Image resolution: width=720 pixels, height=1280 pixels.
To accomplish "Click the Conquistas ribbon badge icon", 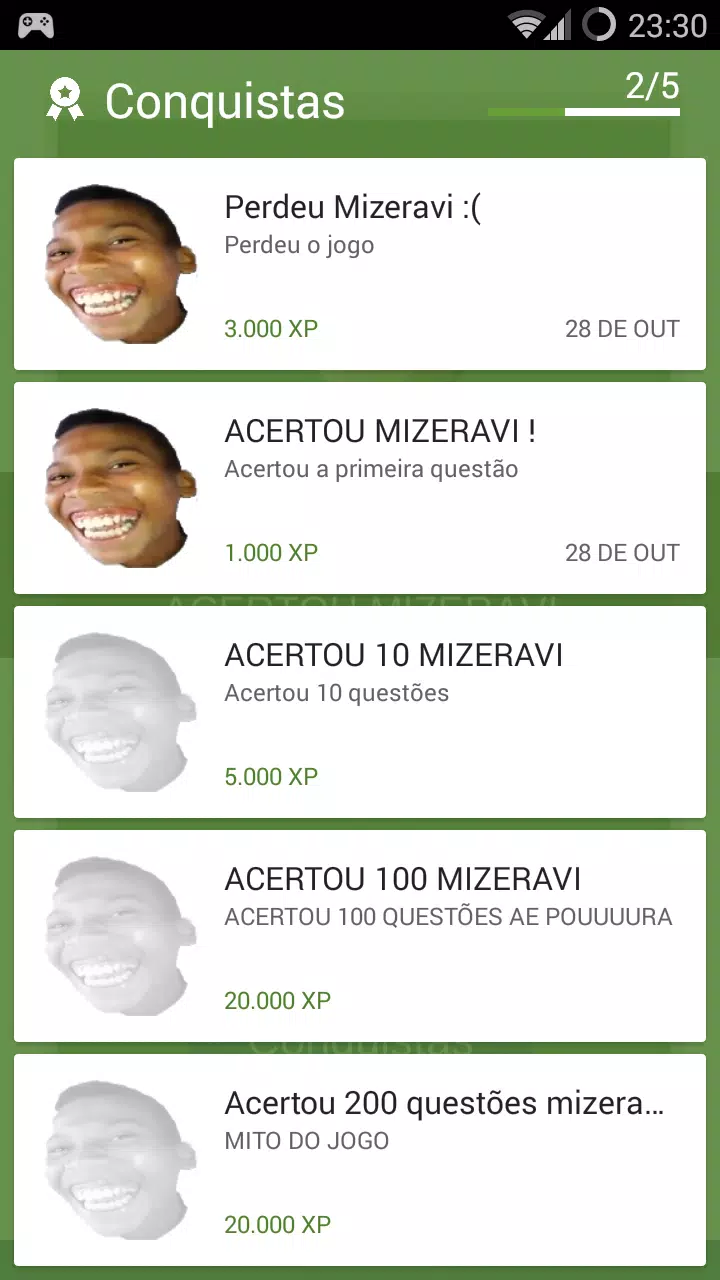I will coord(65,99).
